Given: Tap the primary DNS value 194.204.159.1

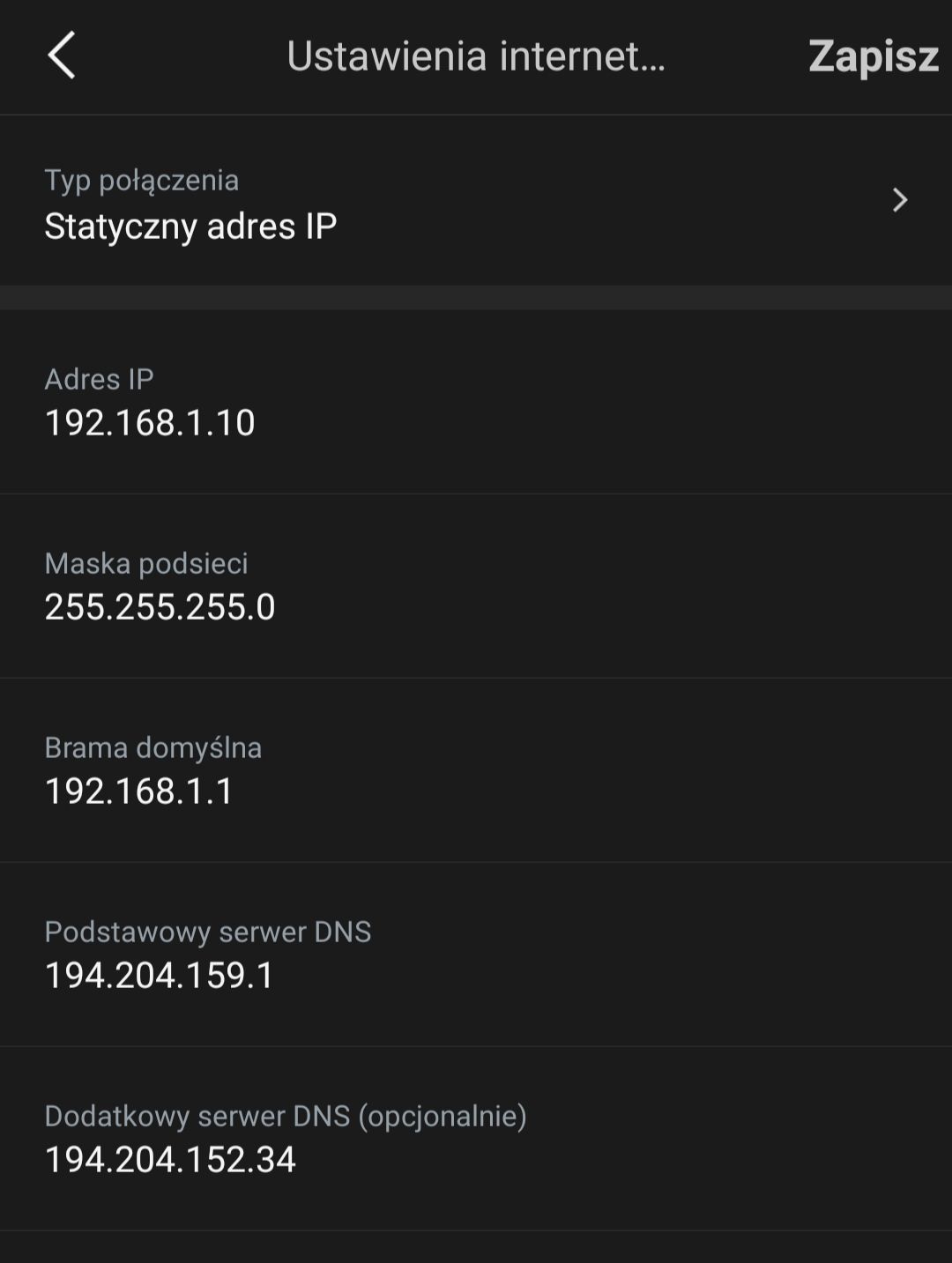Looking at the screenshot, I should [159, 974].
